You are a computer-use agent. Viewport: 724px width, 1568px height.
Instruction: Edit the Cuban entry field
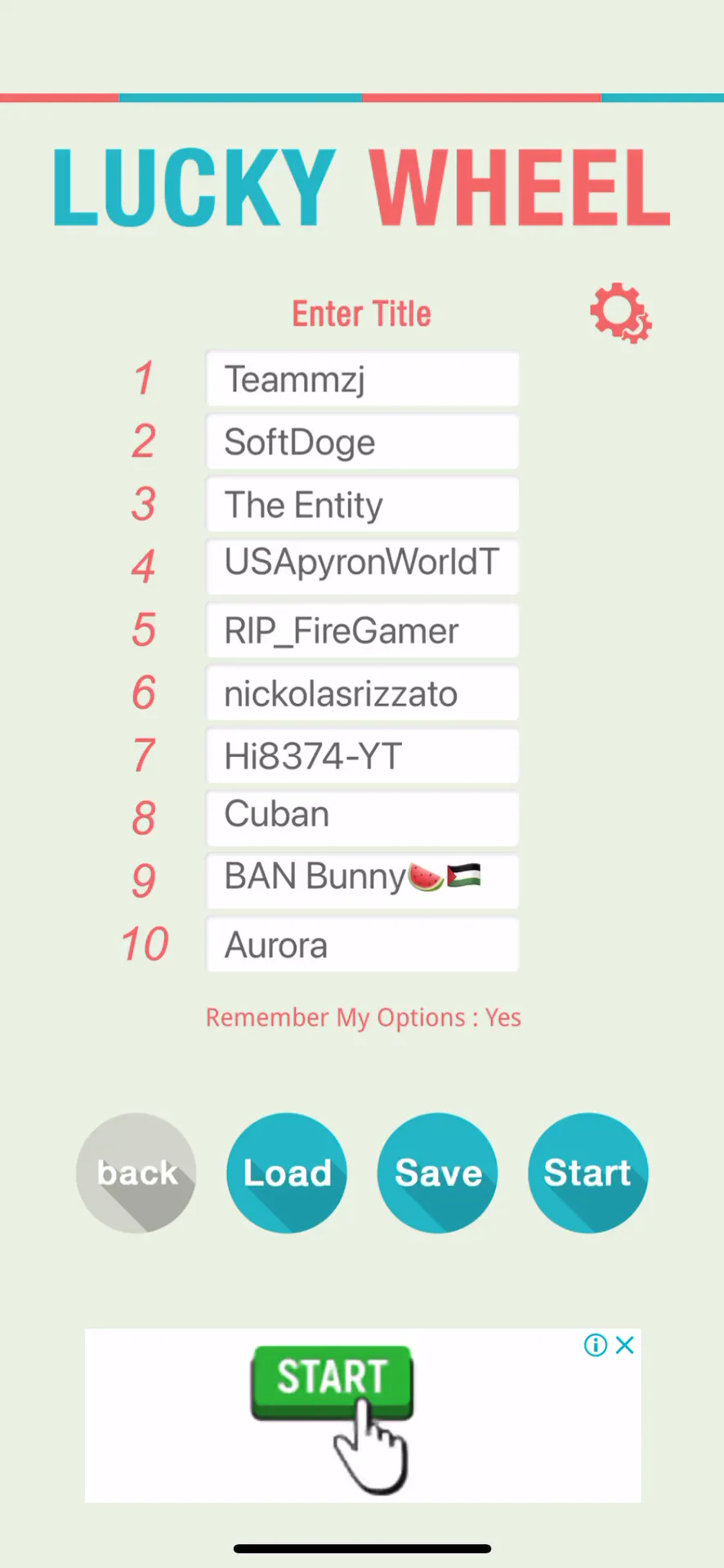[362, 818]
